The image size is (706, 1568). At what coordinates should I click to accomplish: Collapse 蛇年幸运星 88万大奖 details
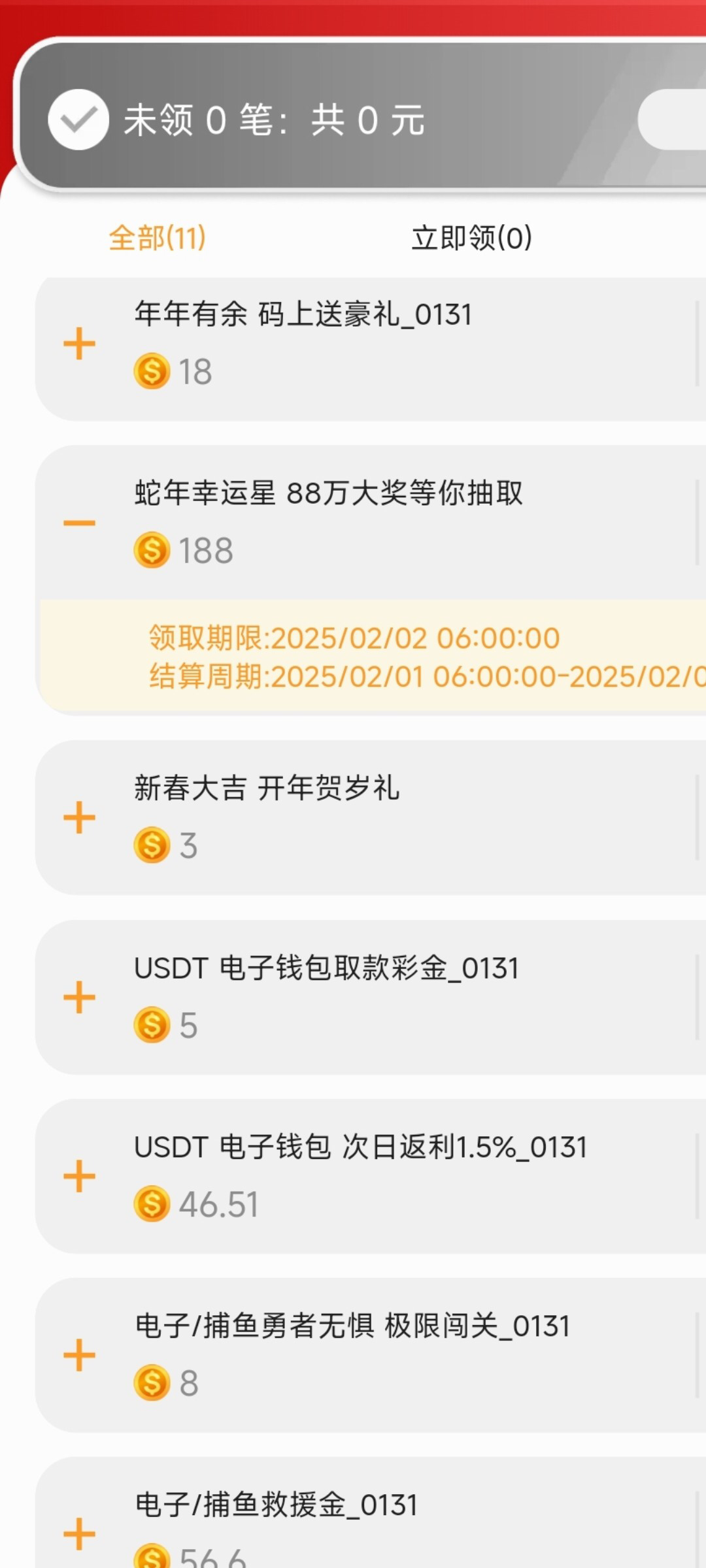(x=79, y=523)
